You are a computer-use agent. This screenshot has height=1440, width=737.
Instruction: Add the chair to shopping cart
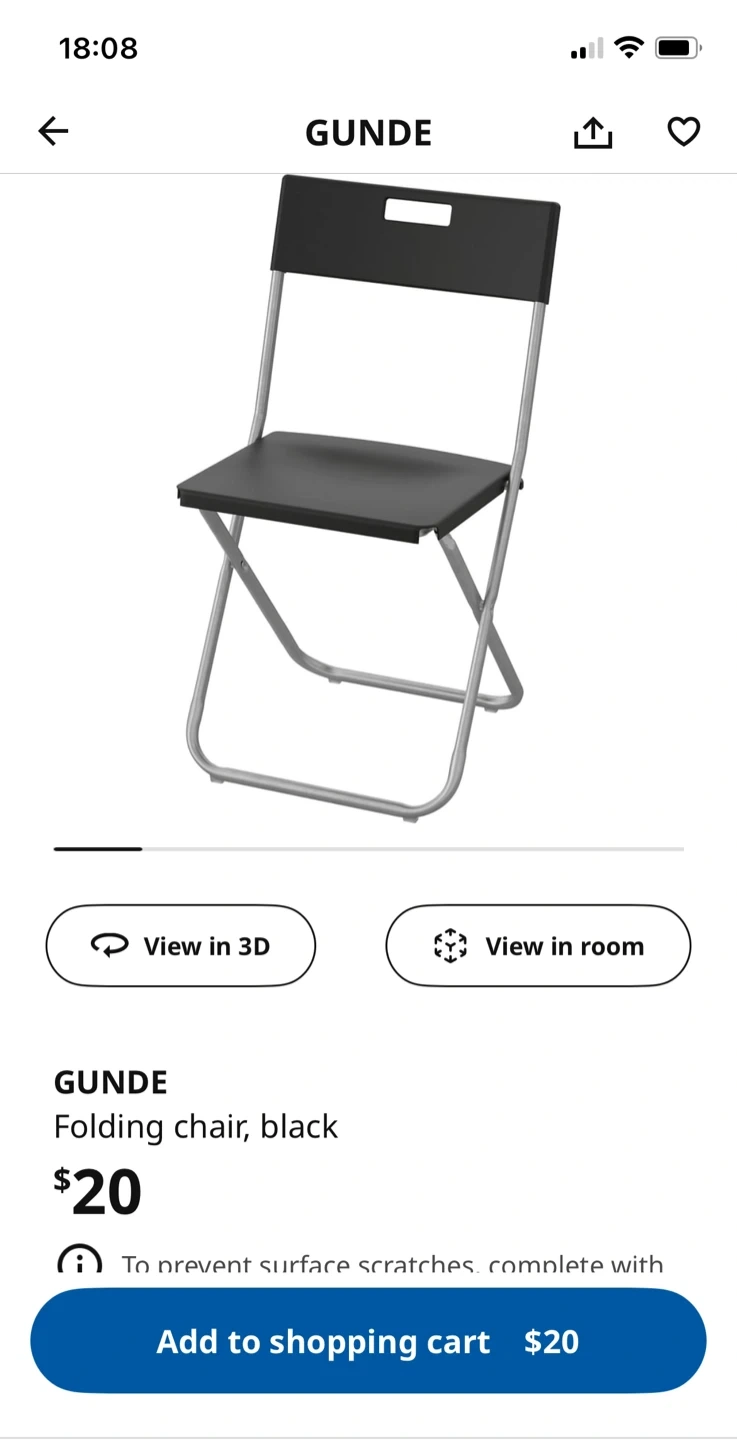[368, 1341]
